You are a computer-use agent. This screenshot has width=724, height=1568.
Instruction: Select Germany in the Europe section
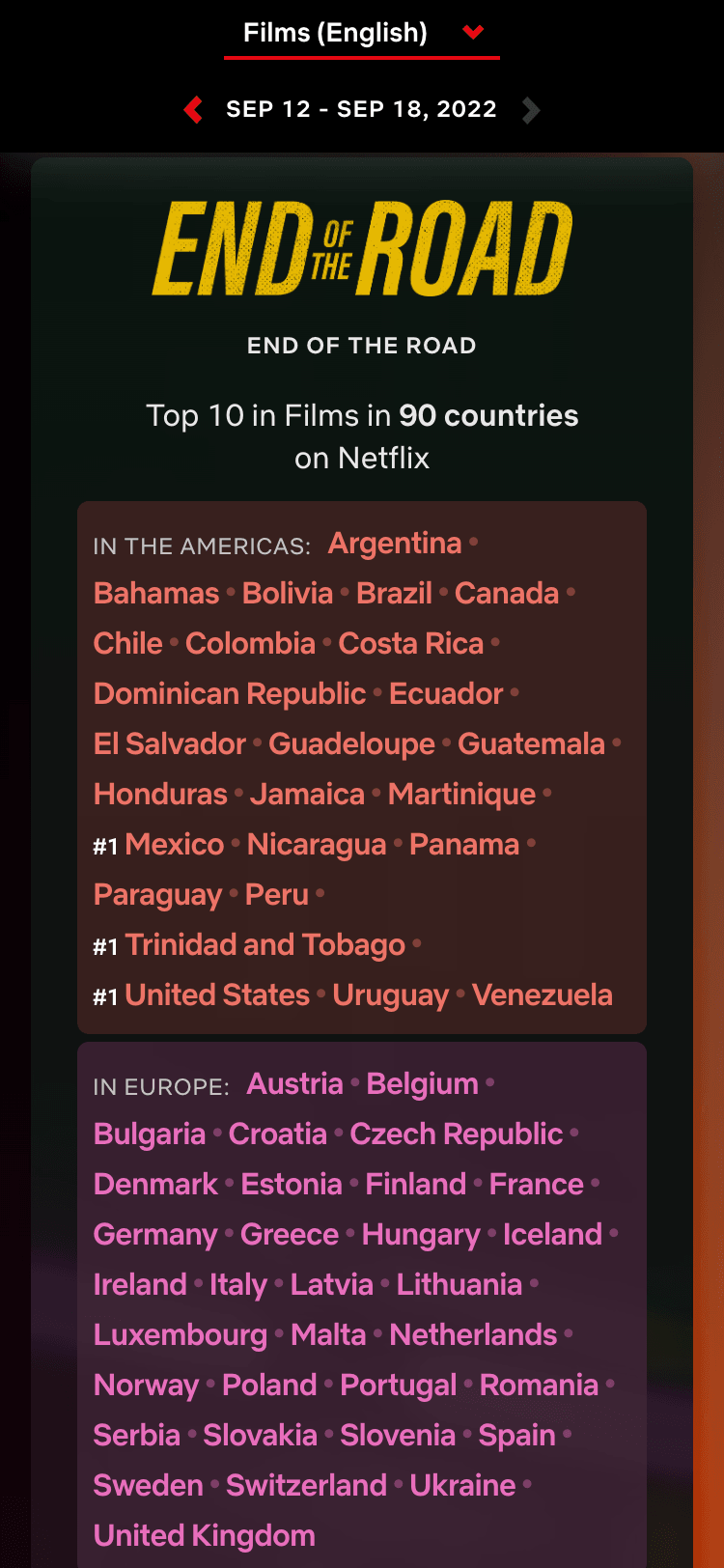tap(154, 1234)
